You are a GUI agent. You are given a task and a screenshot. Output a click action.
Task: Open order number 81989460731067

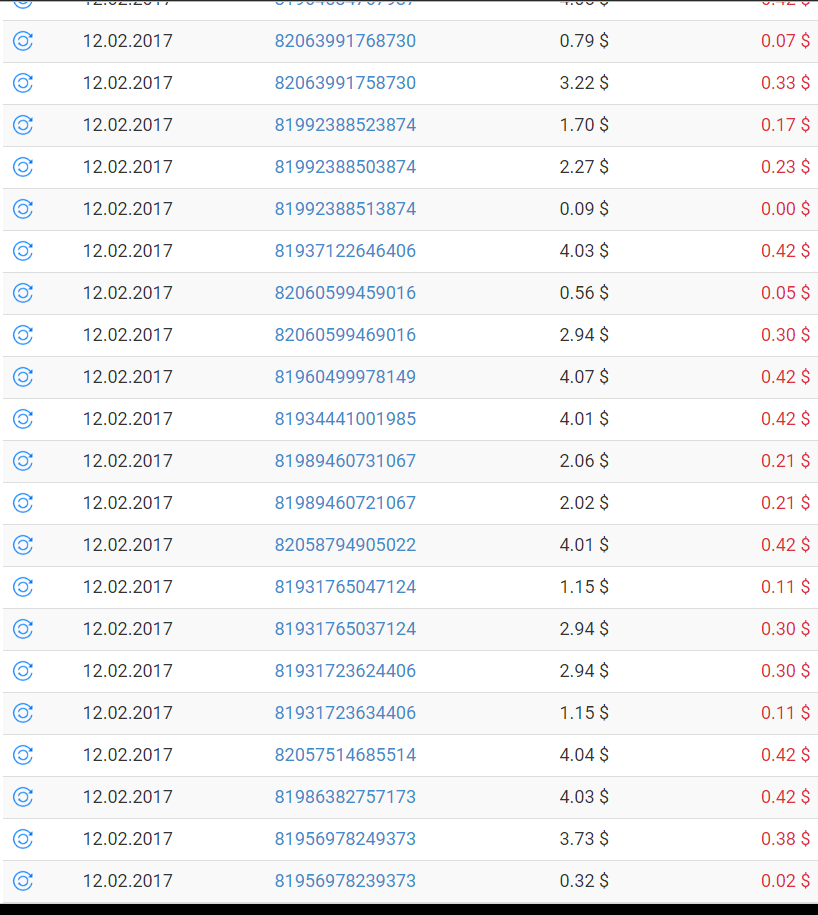[345, 461]
